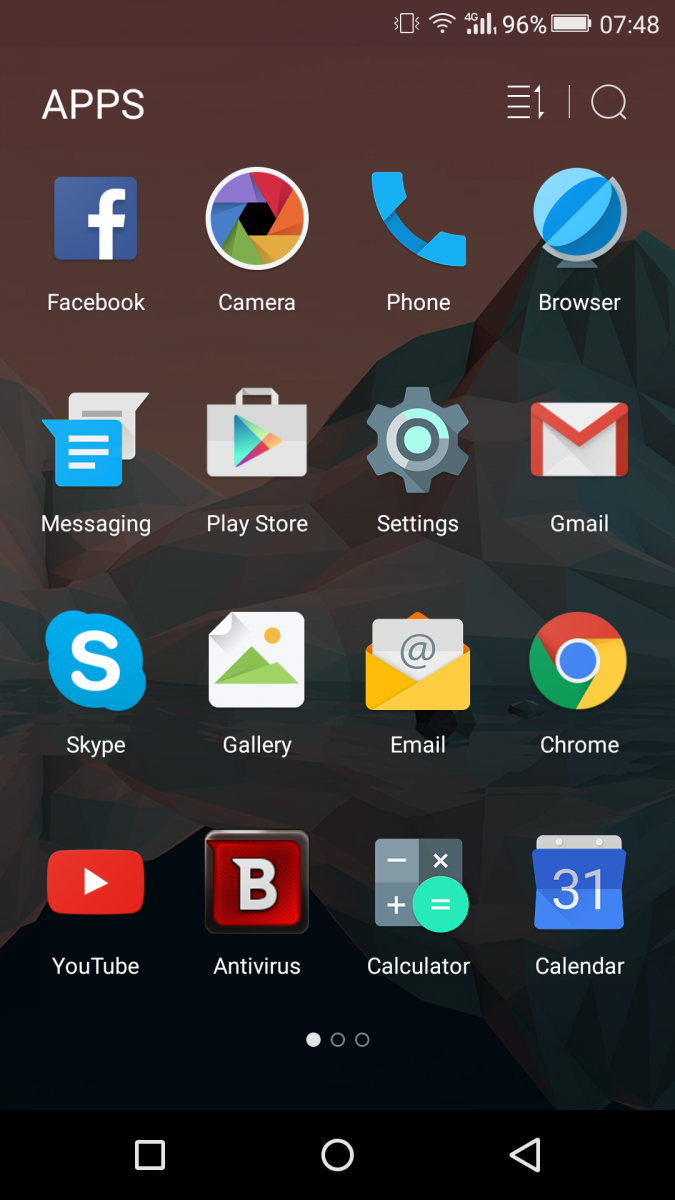Tap the home button in navigation bar
The height and width of the screenshot is (1200, 675).
pos(337,1155)
